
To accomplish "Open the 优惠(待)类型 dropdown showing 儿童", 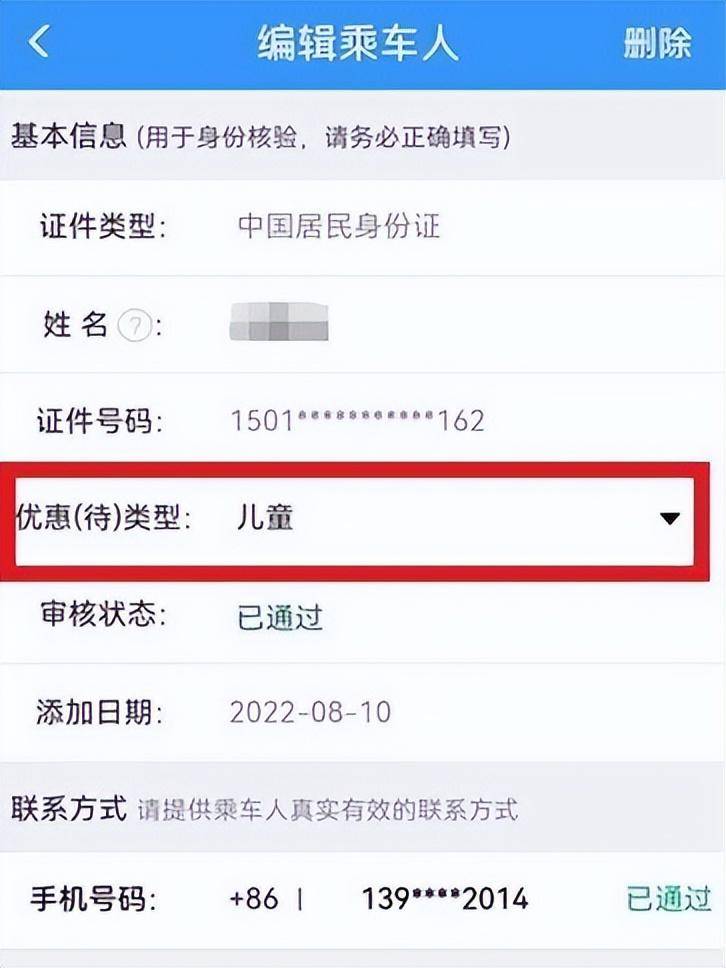I will click(668, 518).
